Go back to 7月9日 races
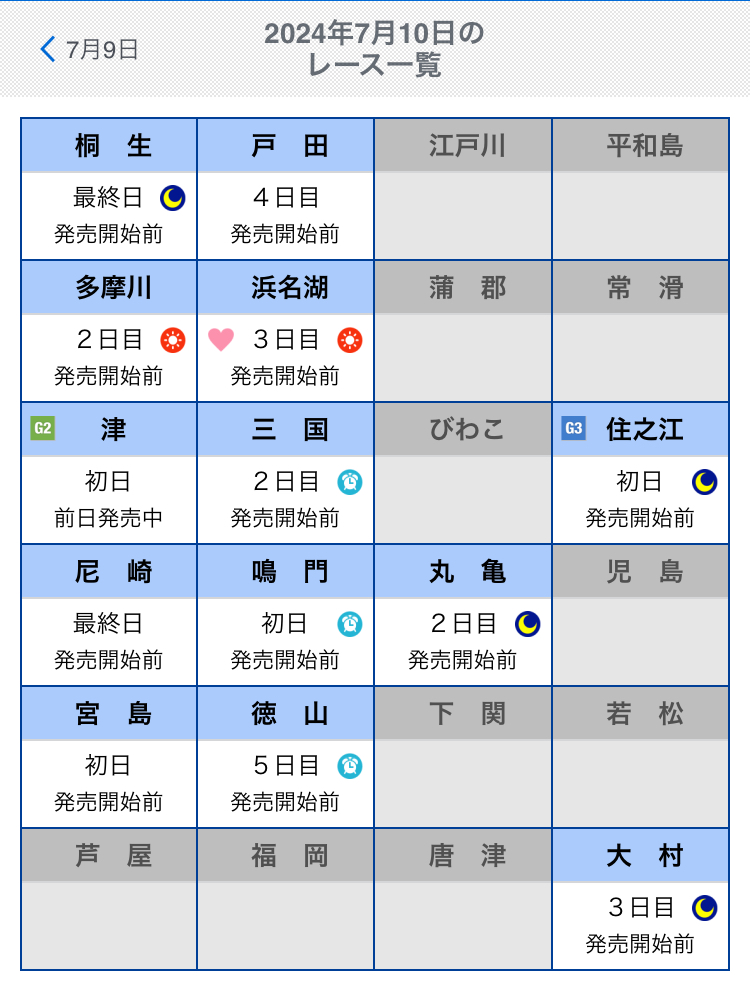This screenshot has height=981, width=750. [x=88, y=49]
